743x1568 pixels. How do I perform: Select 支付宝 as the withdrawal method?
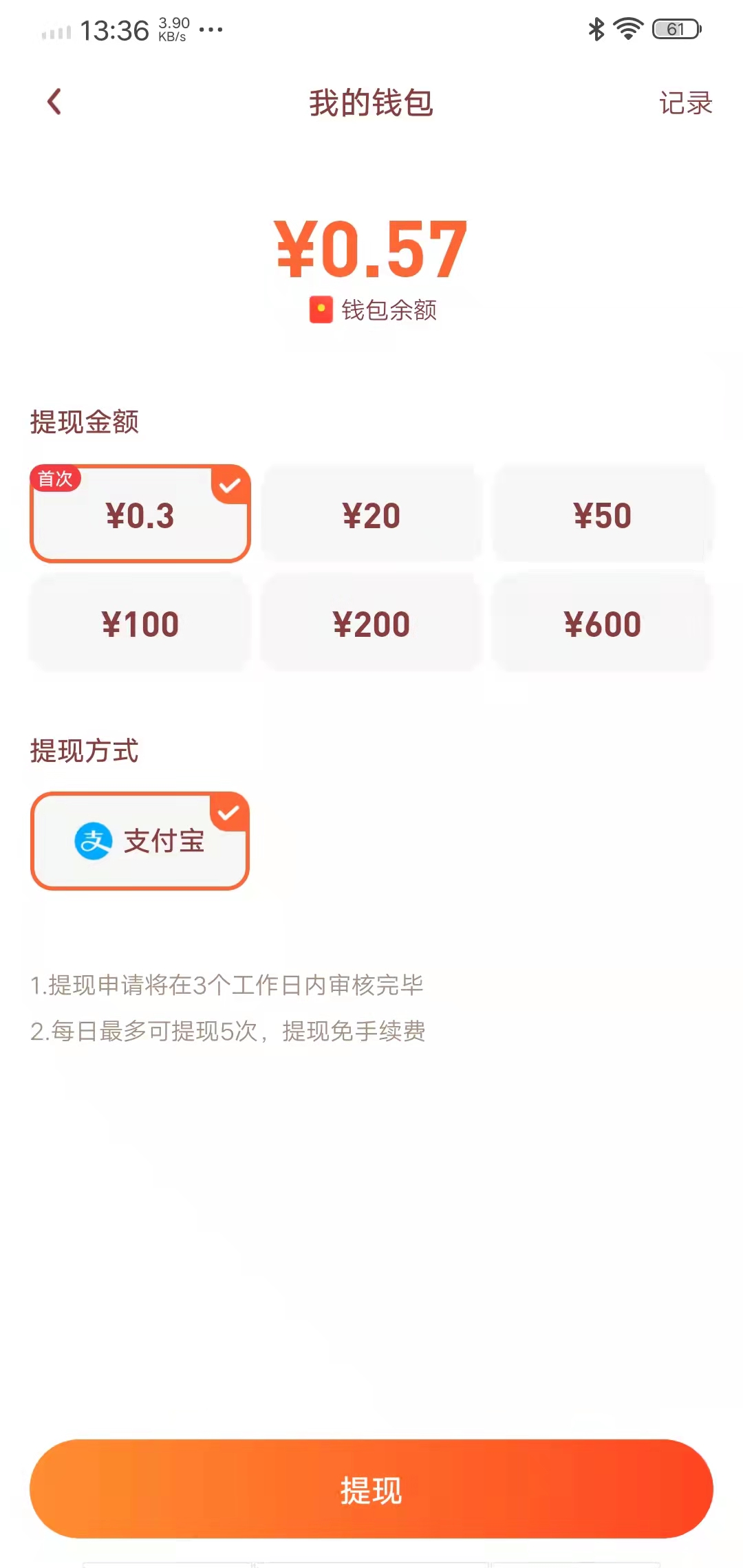point(140,842)
